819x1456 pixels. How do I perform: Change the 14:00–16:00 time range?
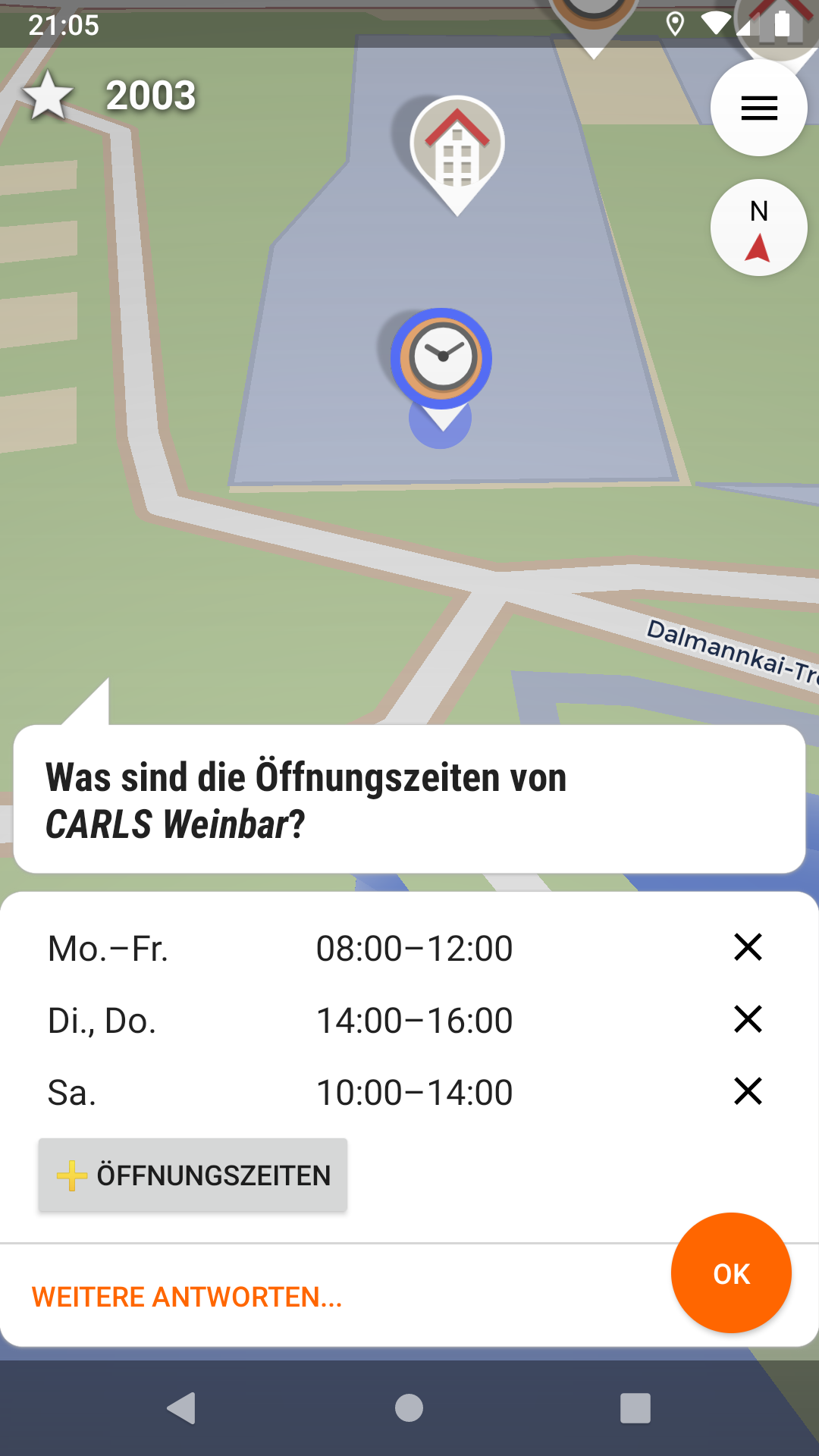(x=414, y=1021)
